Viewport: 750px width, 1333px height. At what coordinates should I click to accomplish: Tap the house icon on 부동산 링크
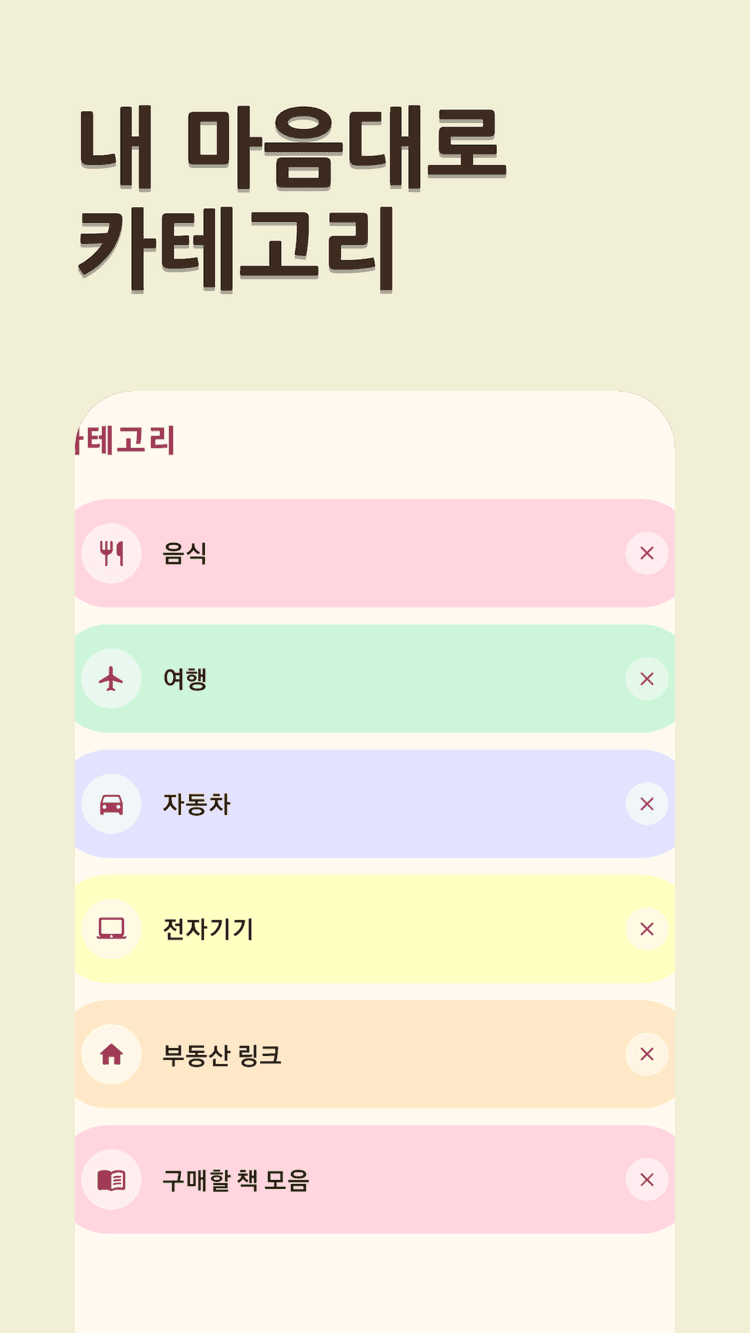pyautogui.click(x=111, y=1054)
